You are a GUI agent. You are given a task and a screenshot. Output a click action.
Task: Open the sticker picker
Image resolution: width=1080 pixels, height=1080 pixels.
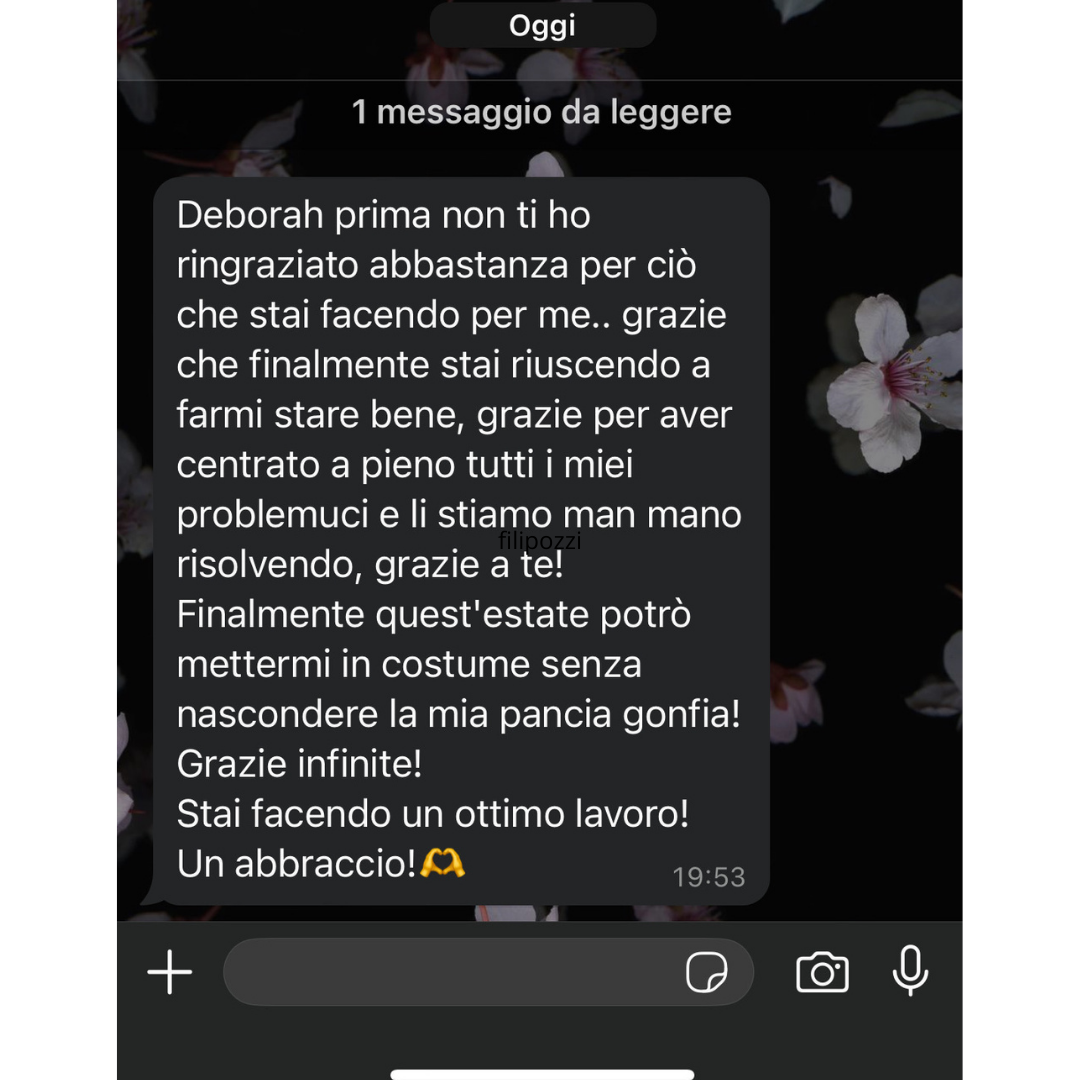pyautogui.click(x=706, y=972)
